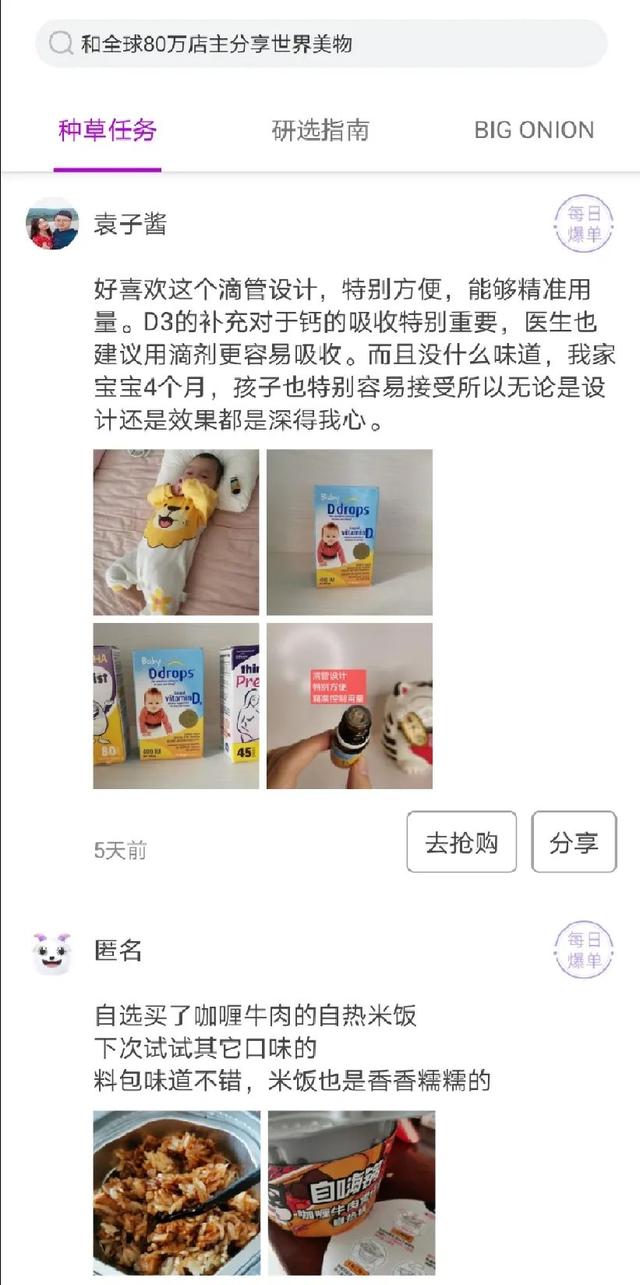Image resolution: width=640 pixels, height=1285 pixels.
Task: Open the single Ddrops box photo
Action: (349, 532)
